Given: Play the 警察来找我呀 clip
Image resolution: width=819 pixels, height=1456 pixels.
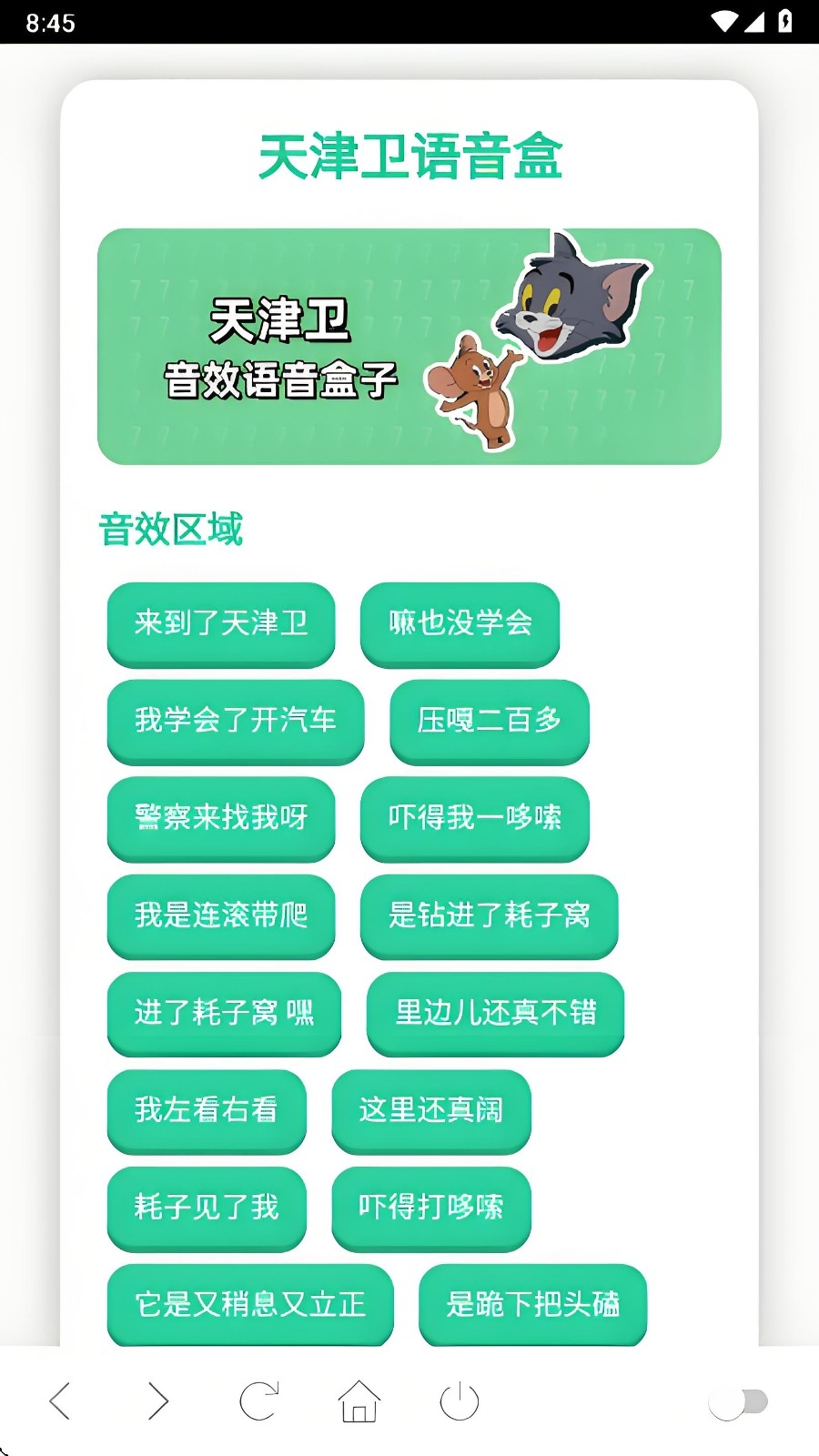Looking at the screenshot, I should pos(221,817).
